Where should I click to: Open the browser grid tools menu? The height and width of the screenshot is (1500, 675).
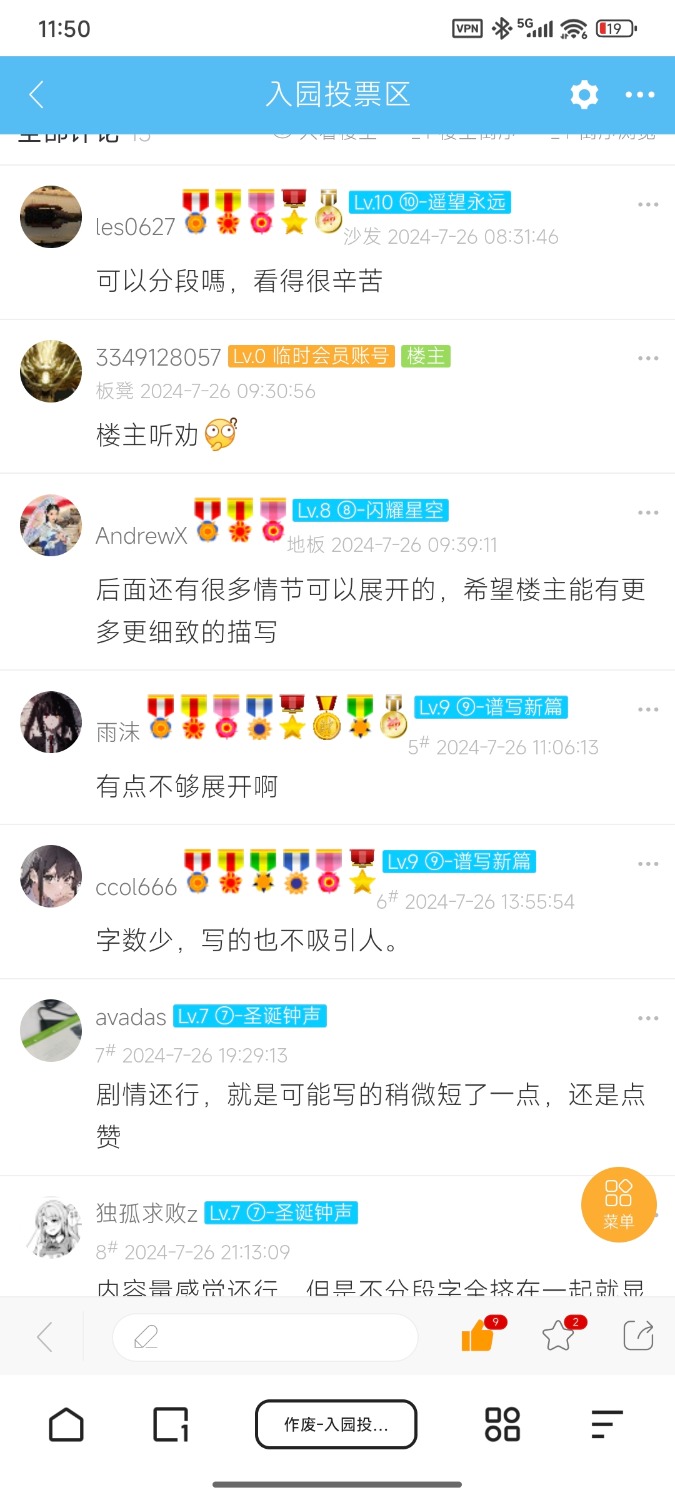click(502, 1424)
